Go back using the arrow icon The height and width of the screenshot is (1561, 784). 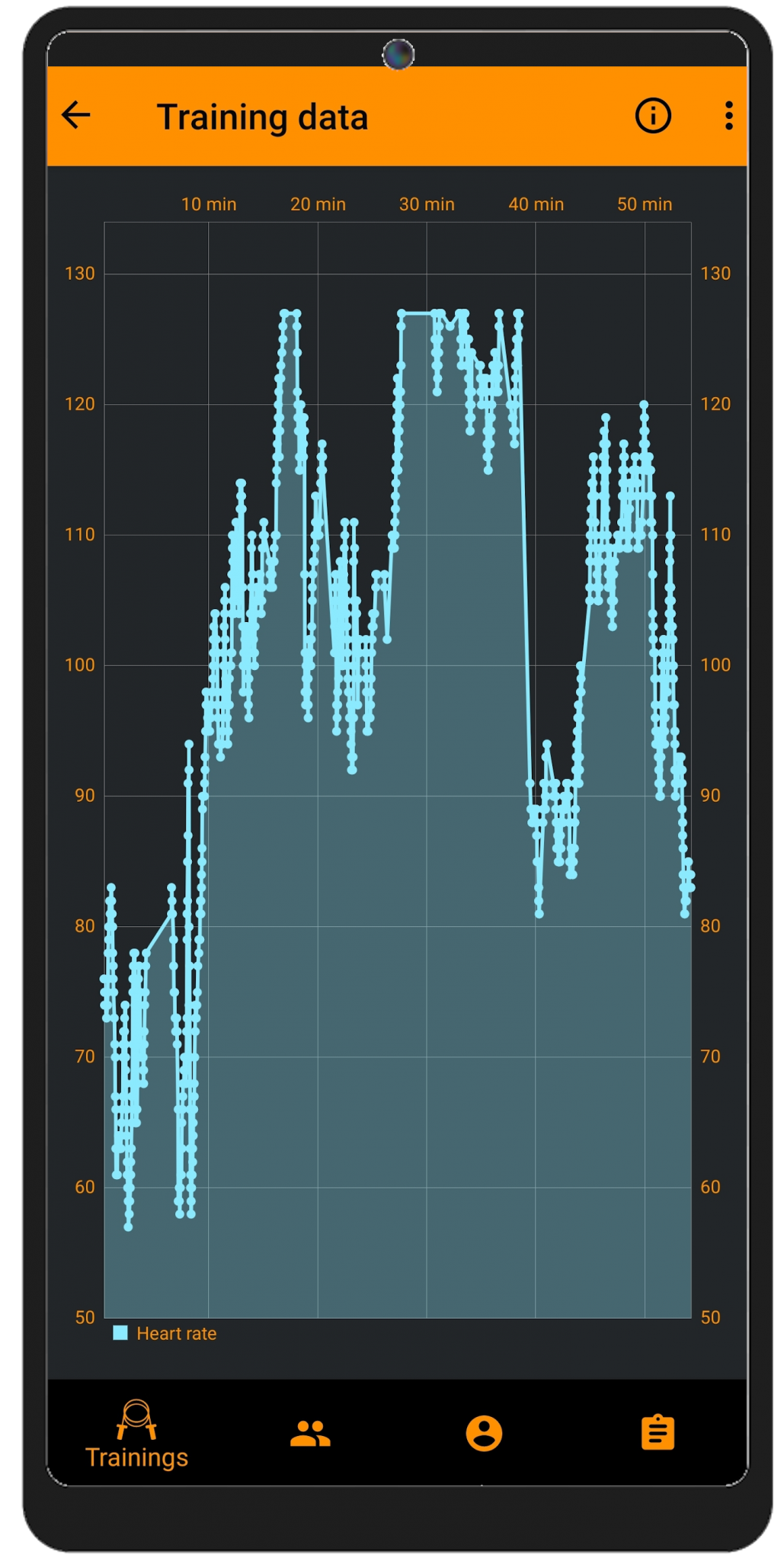pyautogui.click(x=76, y=116)
